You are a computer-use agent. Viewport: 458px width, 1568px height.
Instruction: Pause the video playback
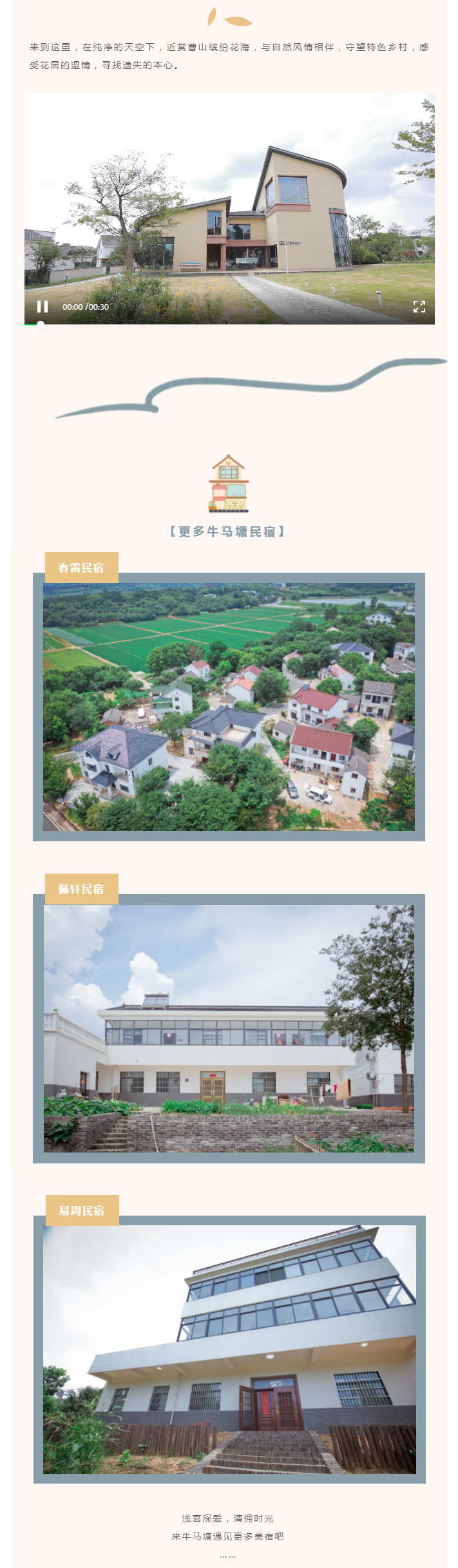pyautogui.click(x=43, y=307)
